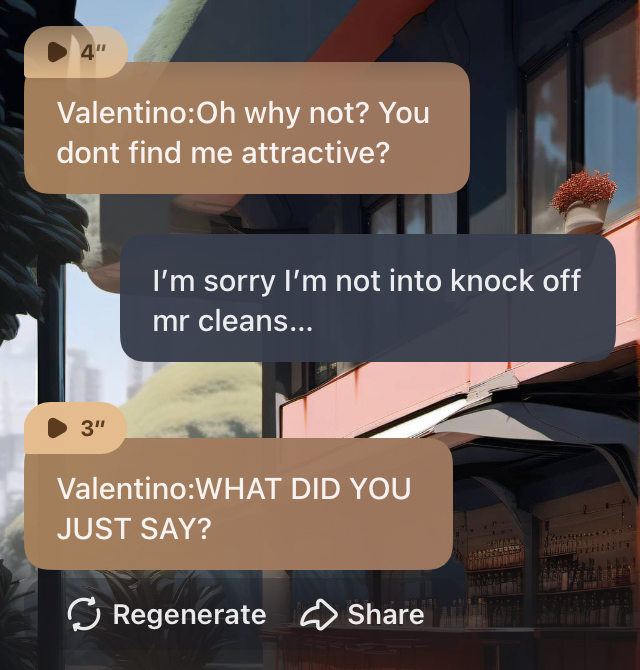Share this conversation
The width and height of the screenshot is (640, 670).
tap(362, 614)
